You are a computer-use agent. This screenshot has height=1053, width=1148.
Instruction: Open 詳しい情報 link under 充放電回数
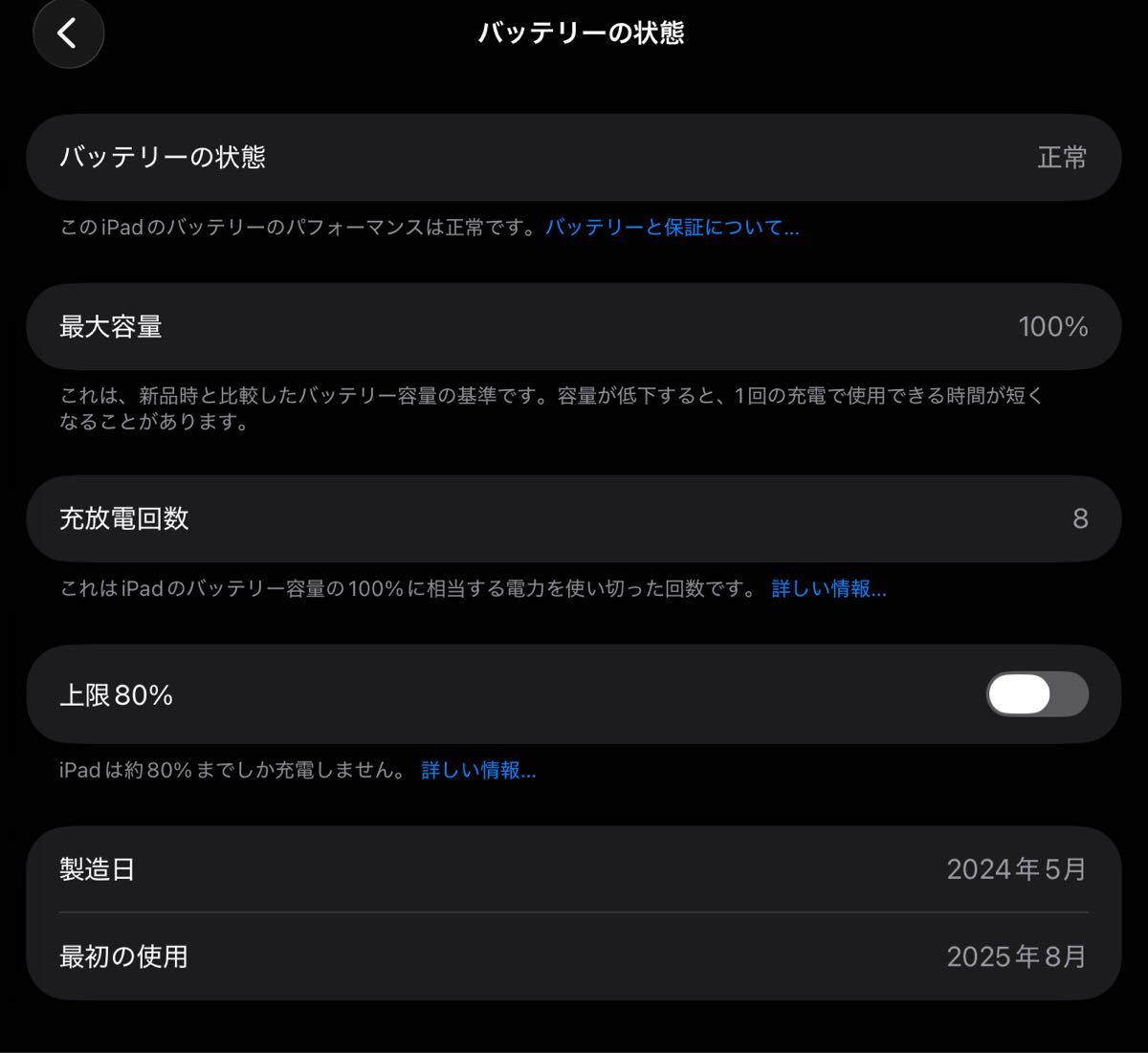tap(828, 589)
